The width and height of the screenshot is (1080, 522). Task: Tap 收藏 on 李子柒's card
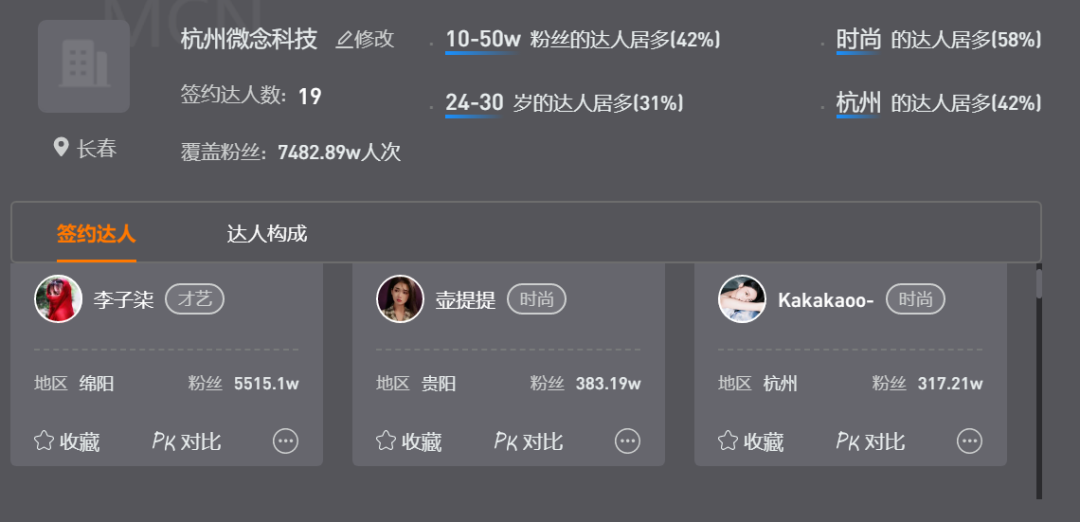[67, 441]
